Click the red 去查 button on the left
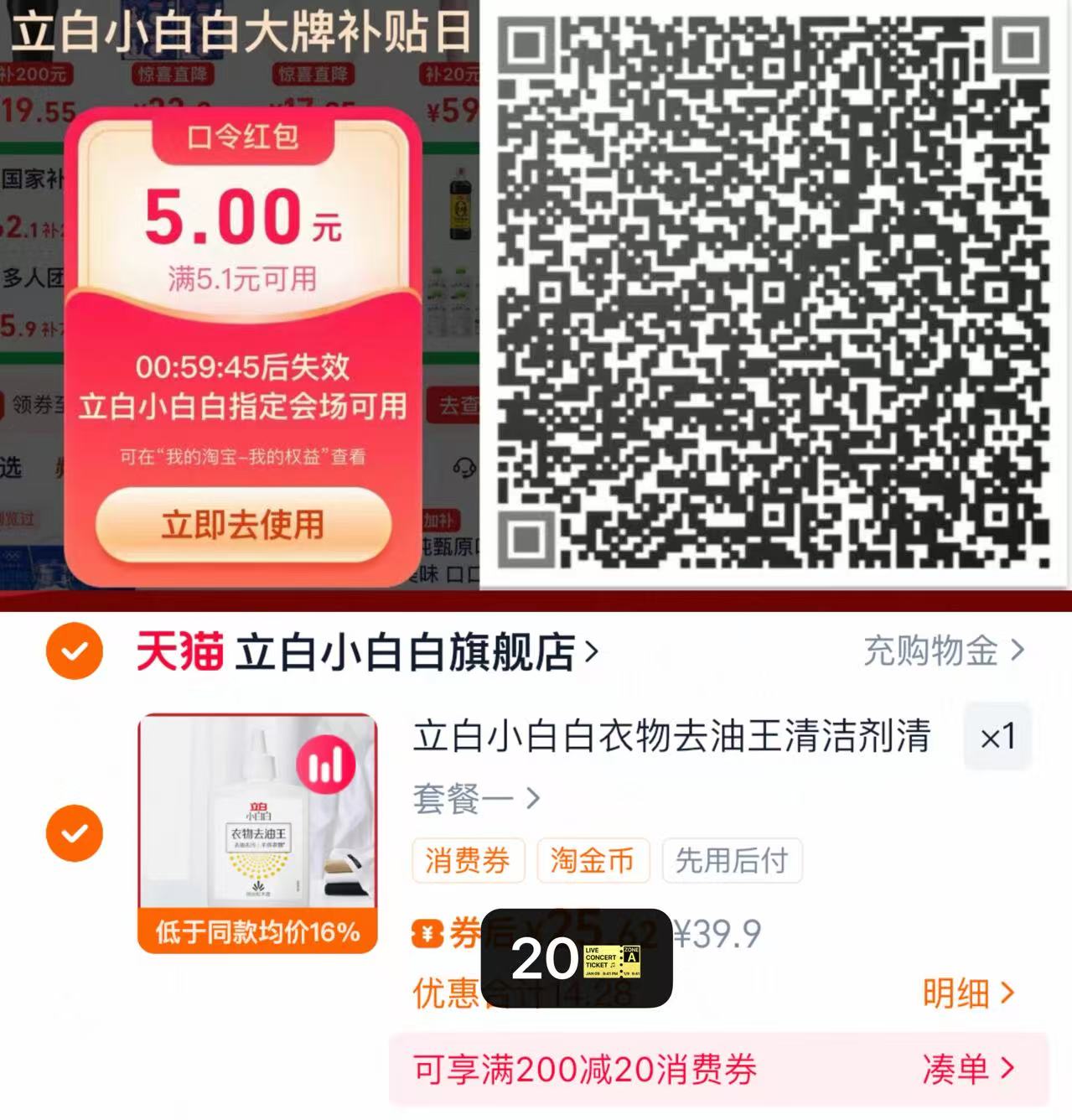1072x1120 pixels. (x=458, y=406)
